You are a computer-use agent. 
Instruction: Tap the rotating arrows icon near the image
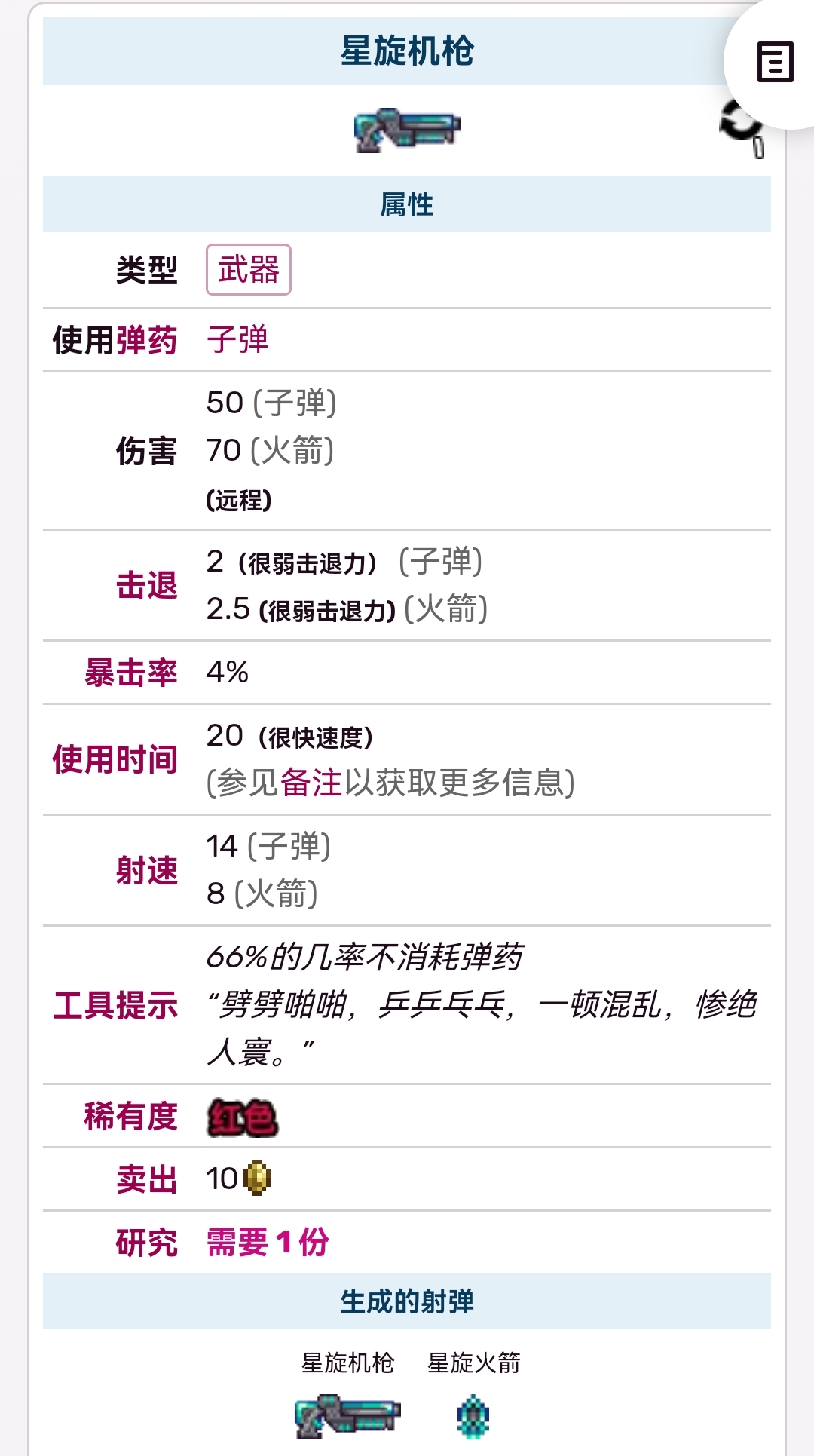click(742, 127)
